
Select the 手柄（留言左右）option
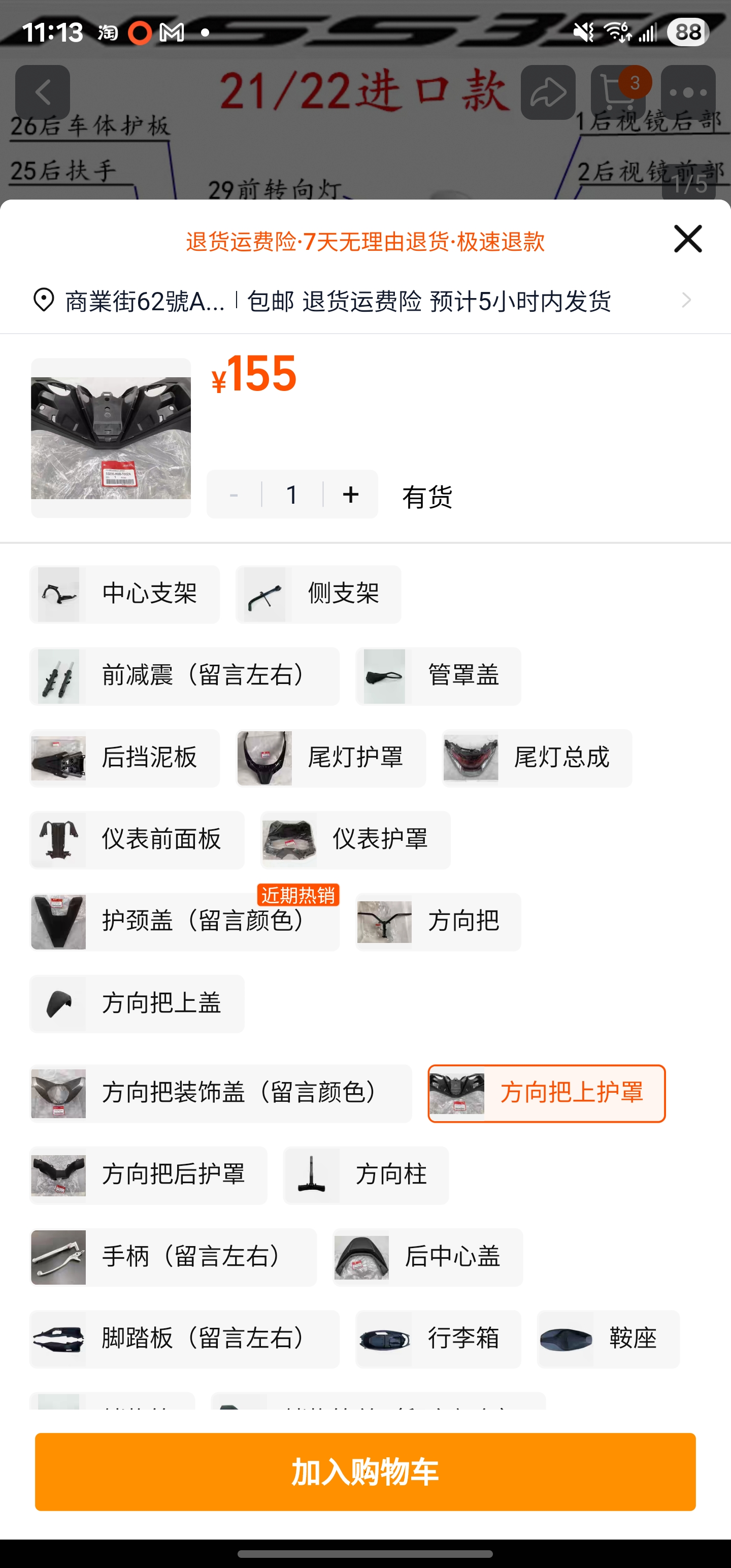point(174,1257)
